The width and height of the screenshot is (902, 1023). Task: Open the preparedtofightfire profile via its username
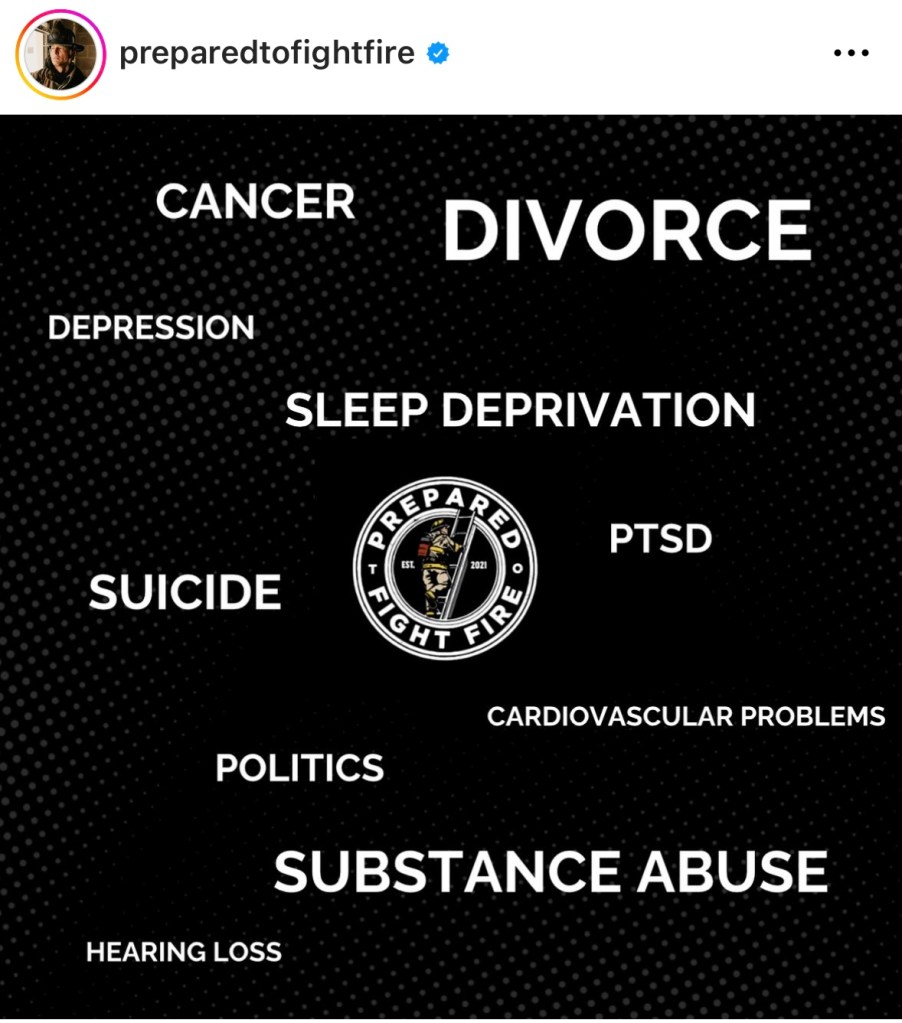(266, 53)
